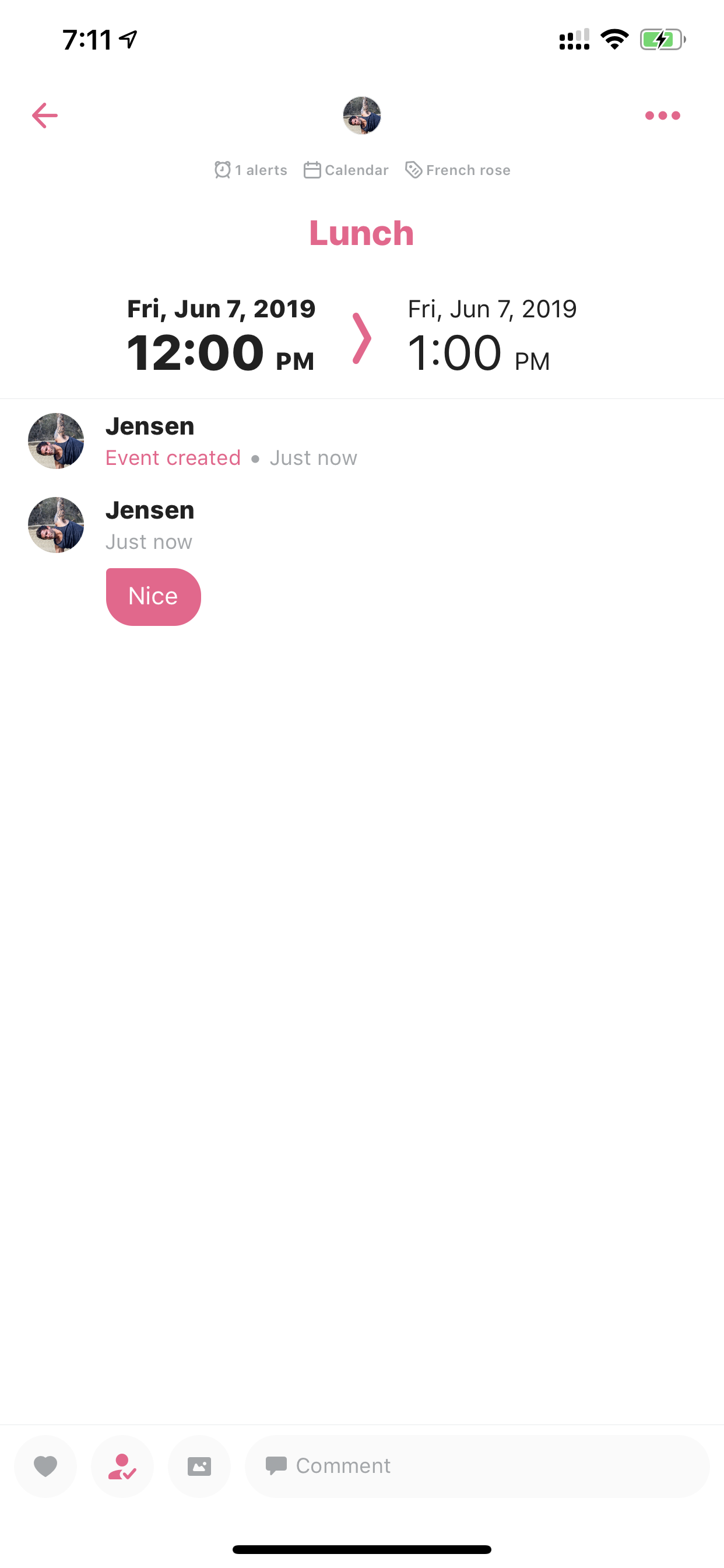
Task: Like the event with the heart icon
Action: (45, 1466)
